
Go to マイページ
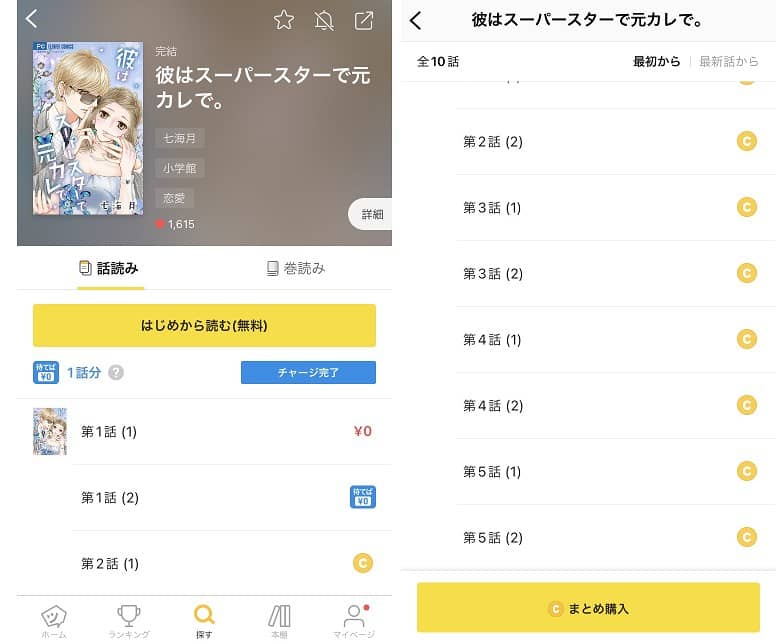pyautogui.click(x=353, y=620)
